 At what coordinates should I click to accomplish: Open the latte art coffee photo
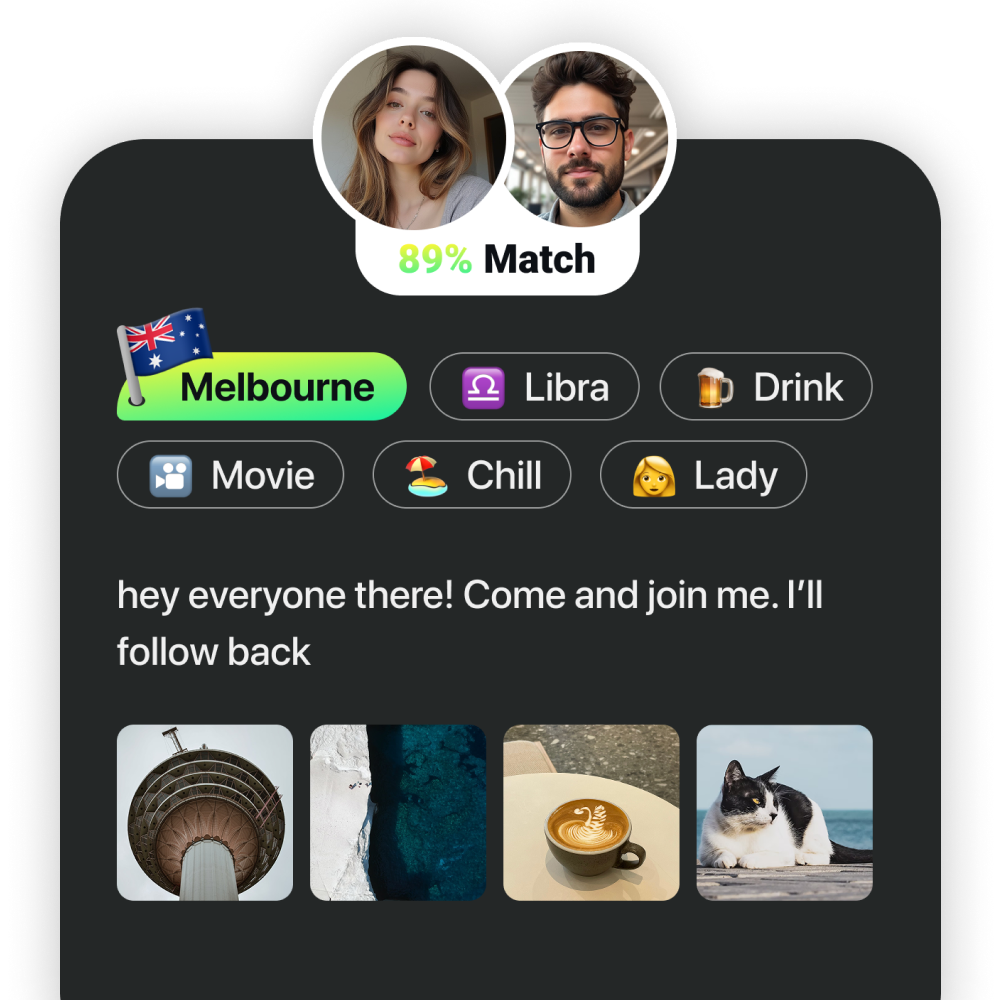coord(591,813)
